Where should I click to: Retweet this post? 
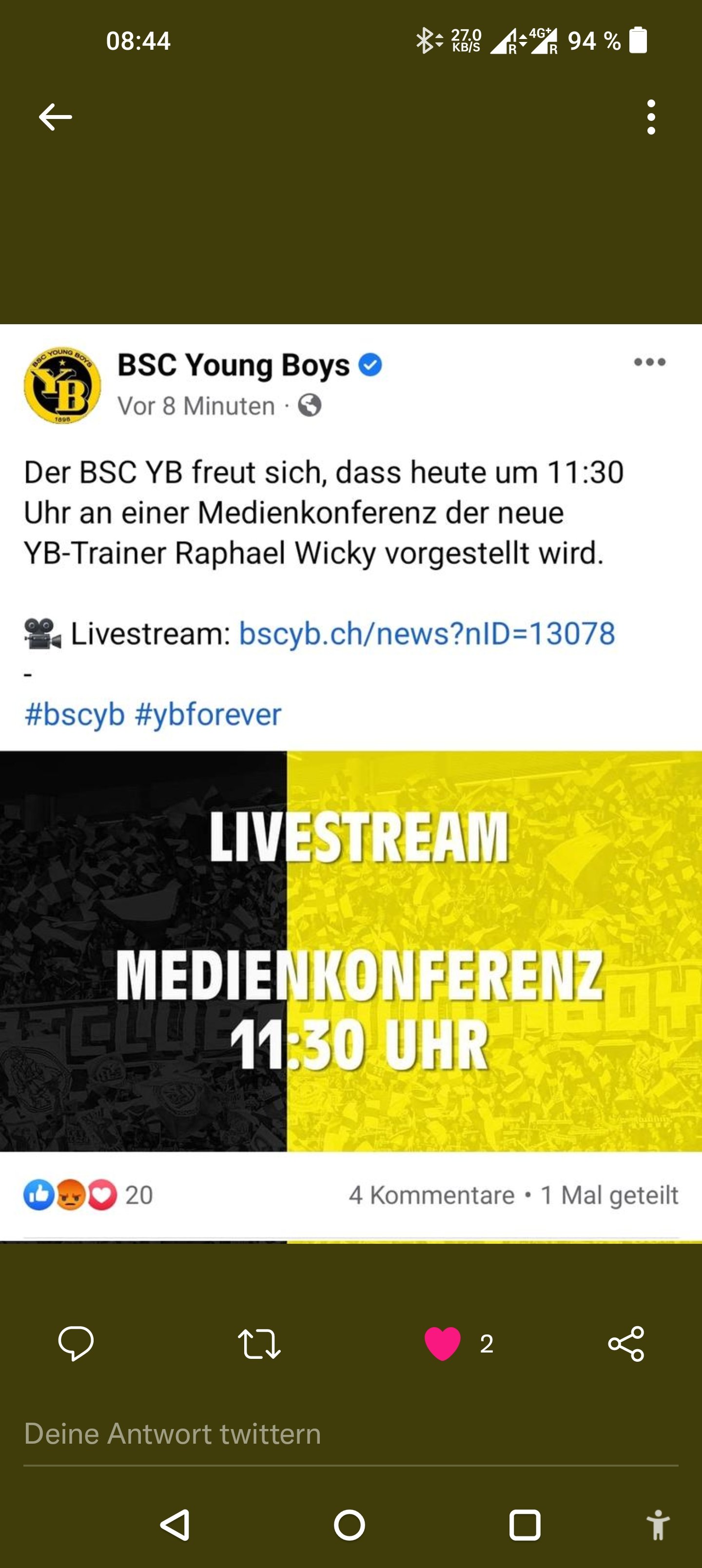(x=259, y=1344)
